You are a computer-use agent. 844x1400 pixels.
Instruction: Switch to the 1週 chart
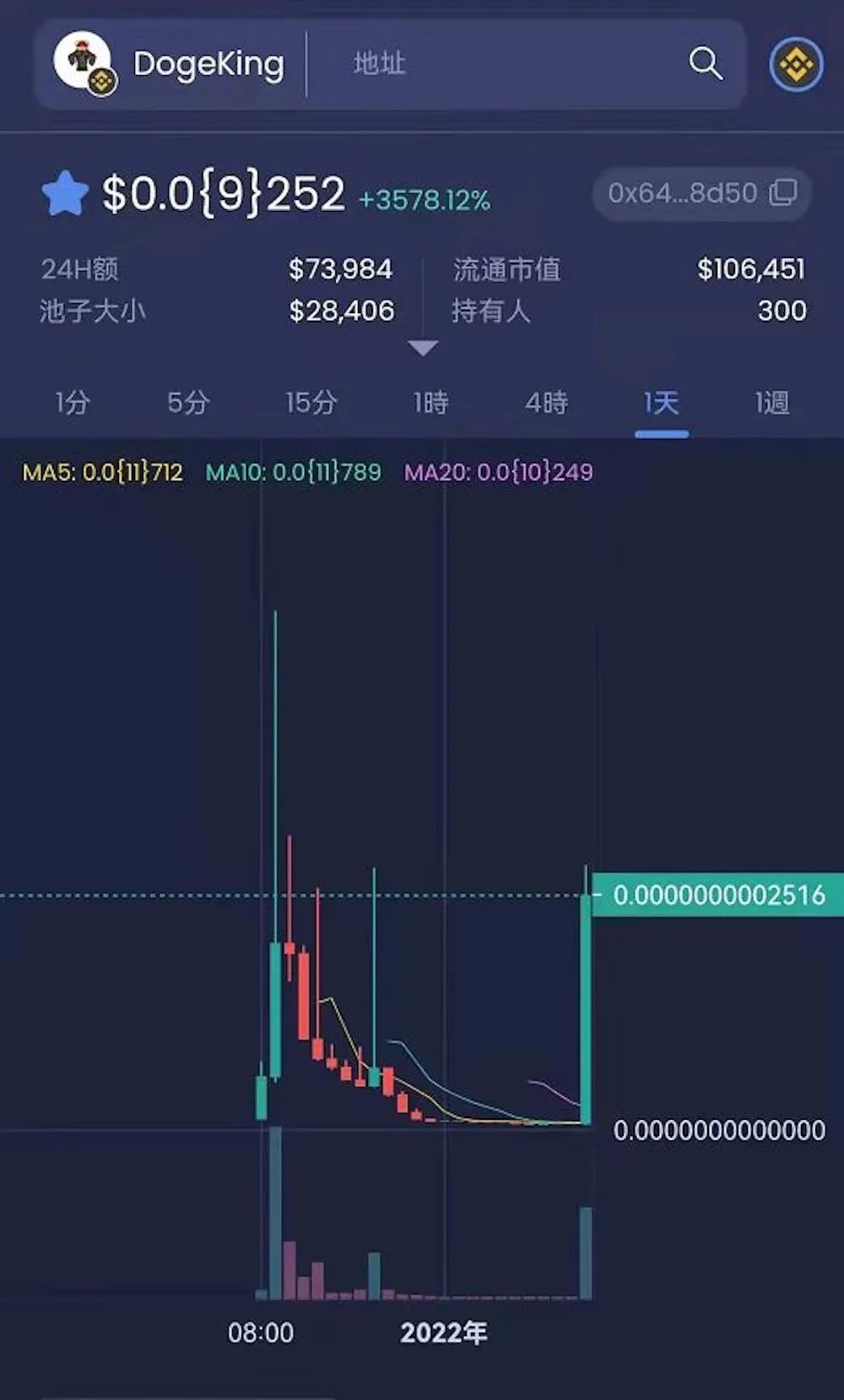(771, 403)
